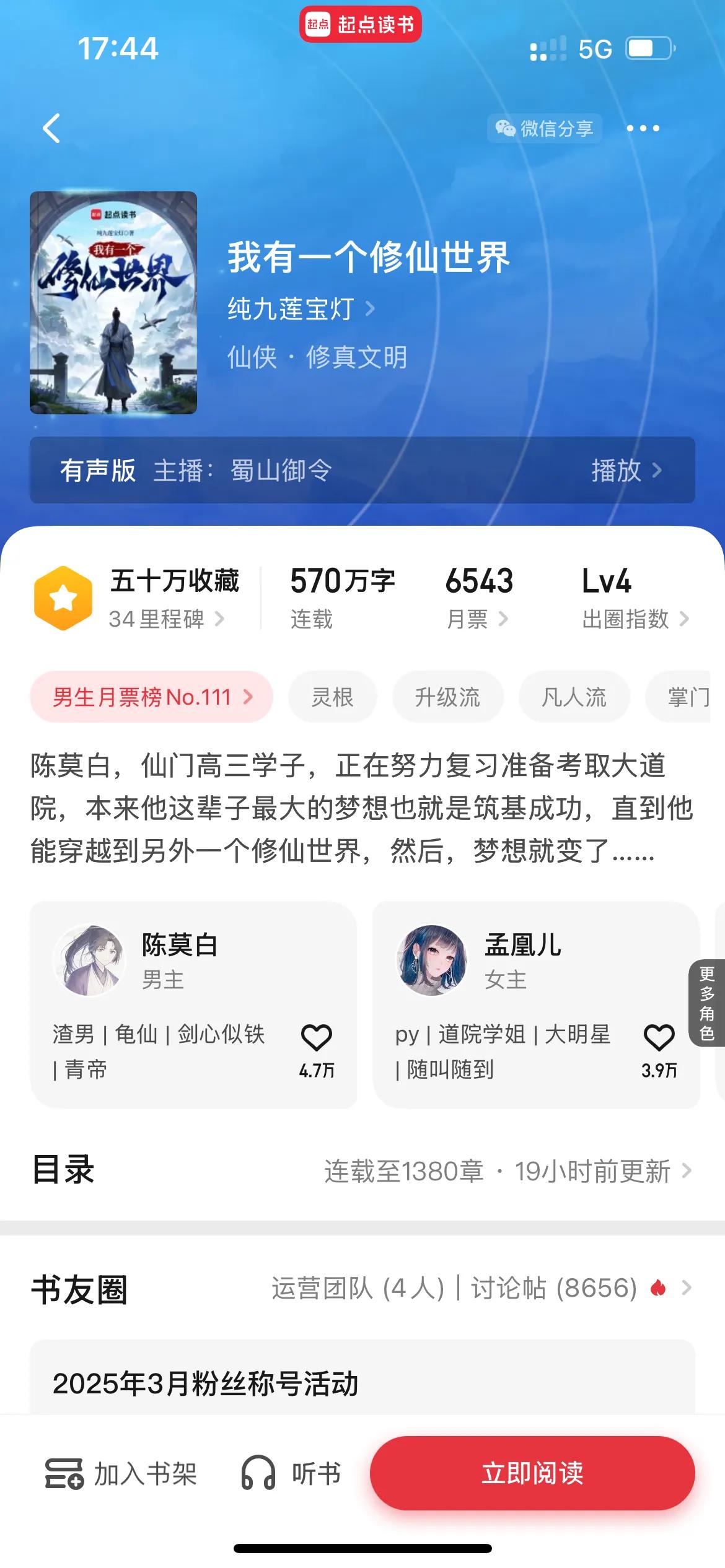Select the 凡人流 tag chip

pos(574,697)
